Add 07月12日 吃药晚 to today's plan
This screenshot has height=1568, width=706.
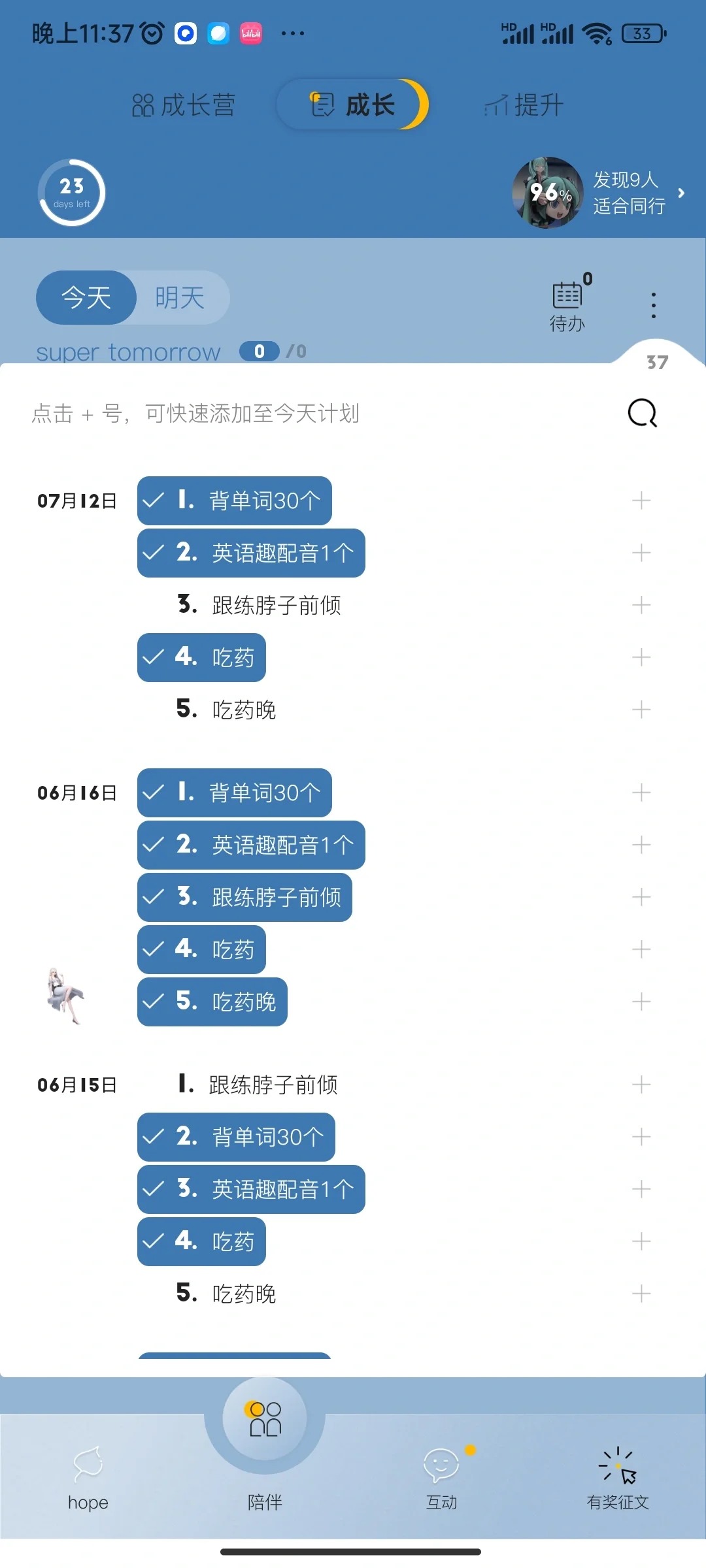pyautogui.click(x=641, y=710)
